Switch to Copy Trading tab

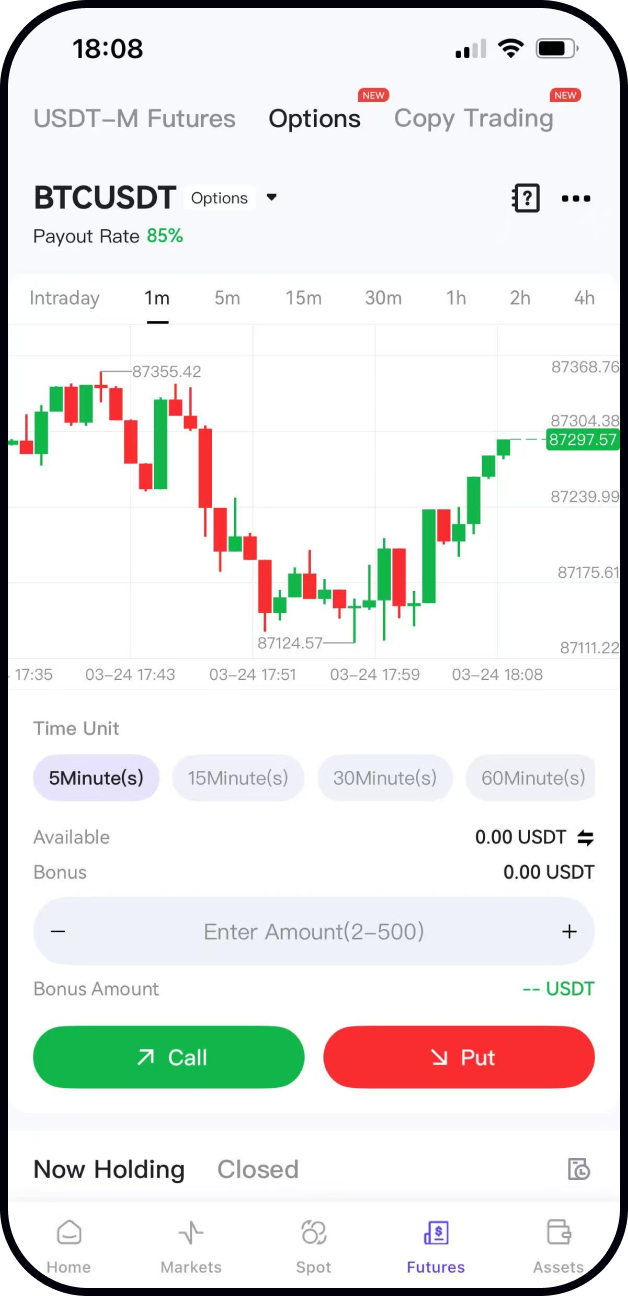pos(474,118)
